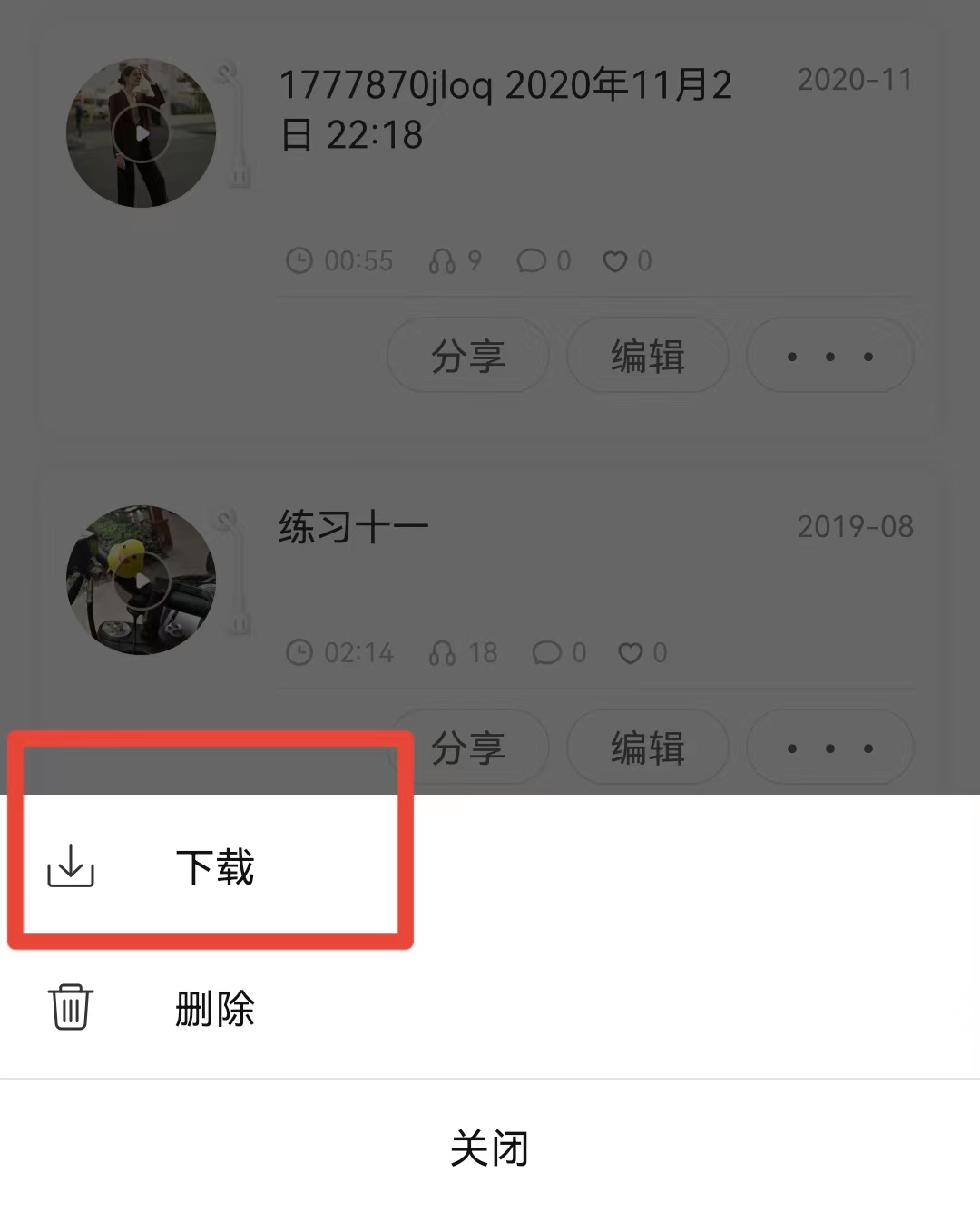
Task: Tap the play icon on the 1777870jloq recording
Action: 141,132
